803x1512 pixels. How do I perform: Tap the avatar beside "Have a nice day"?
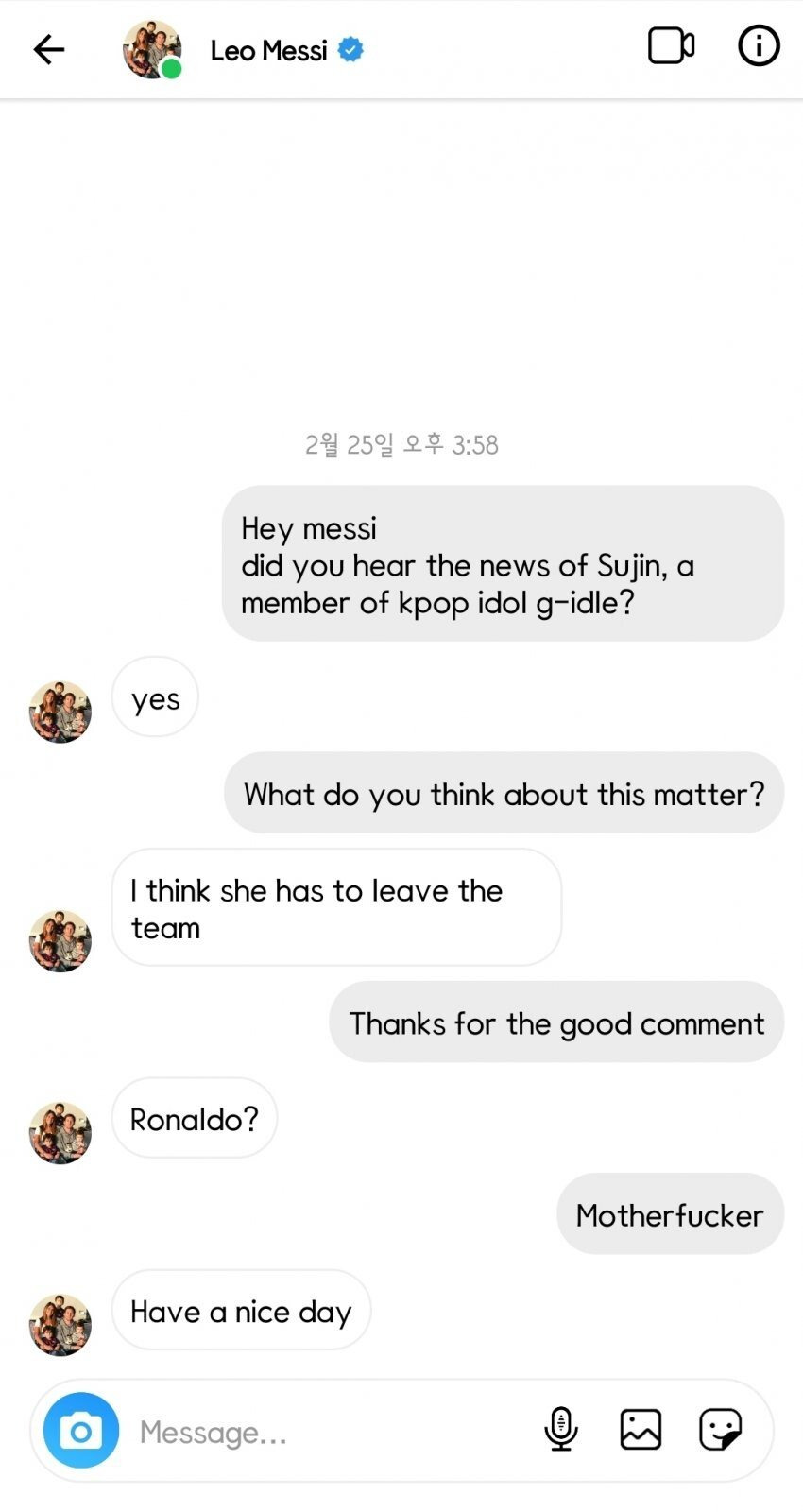click(60, 1325)
